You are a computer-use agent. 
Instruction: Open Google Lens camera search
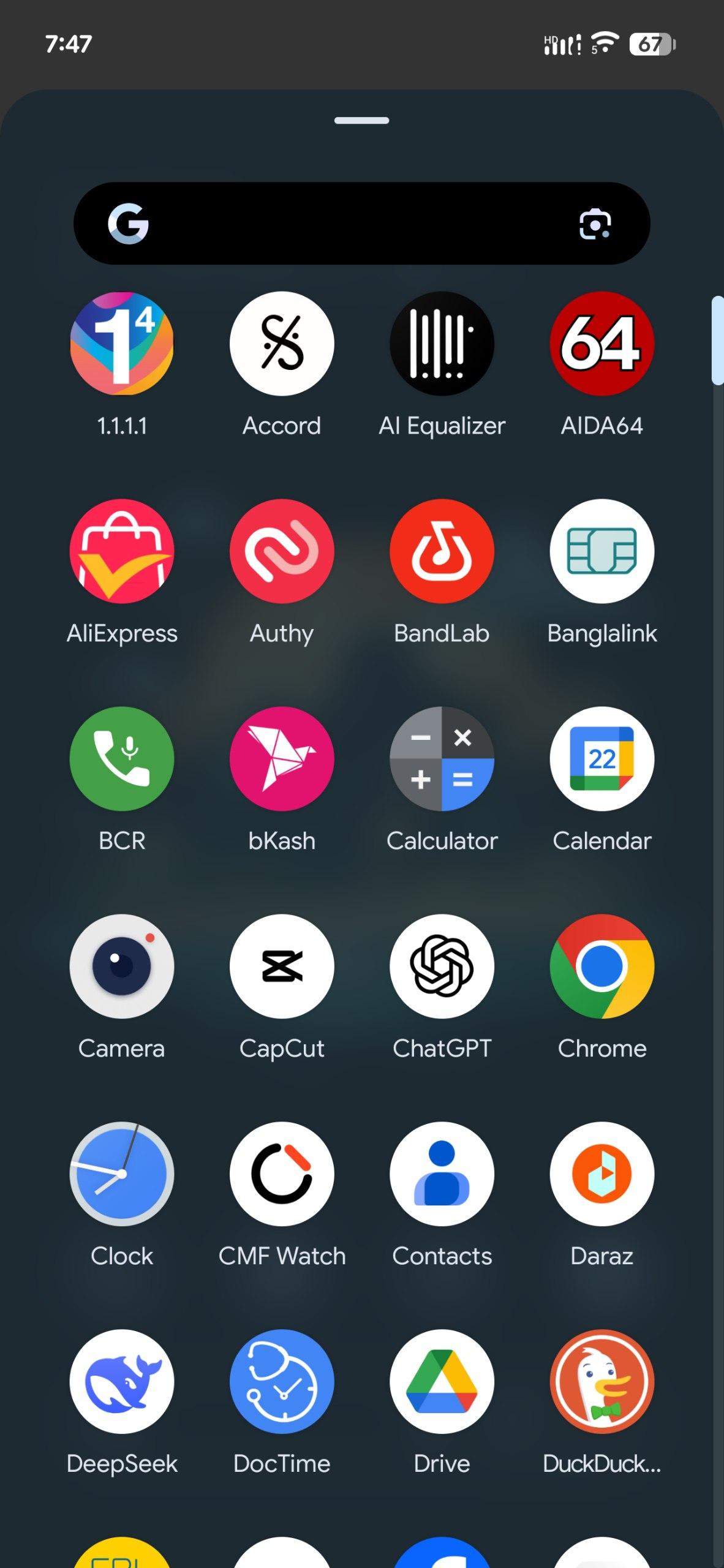(x=595, y=224)
